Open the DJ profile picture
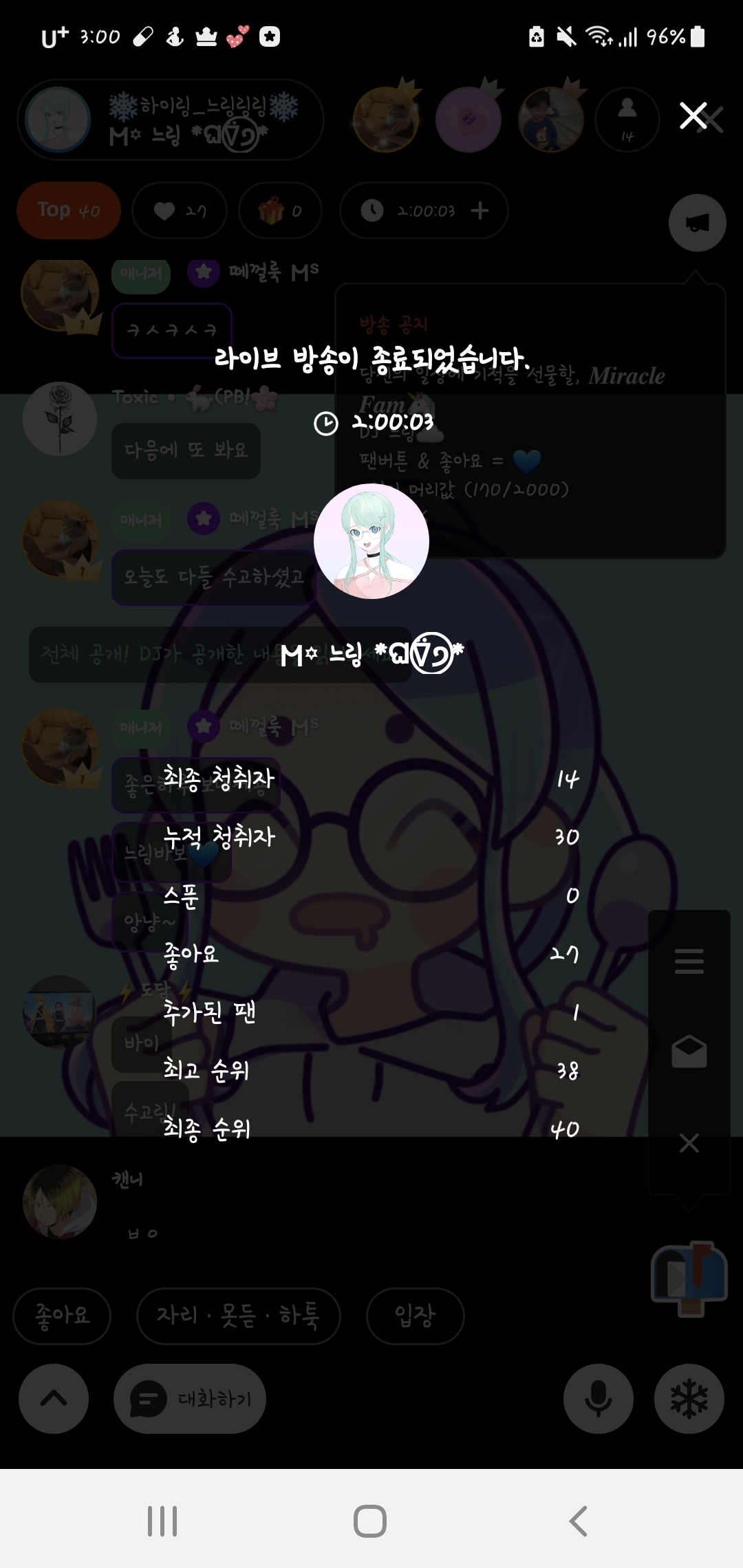This screenshot has width=743, height=1568. tap(371, 541)
